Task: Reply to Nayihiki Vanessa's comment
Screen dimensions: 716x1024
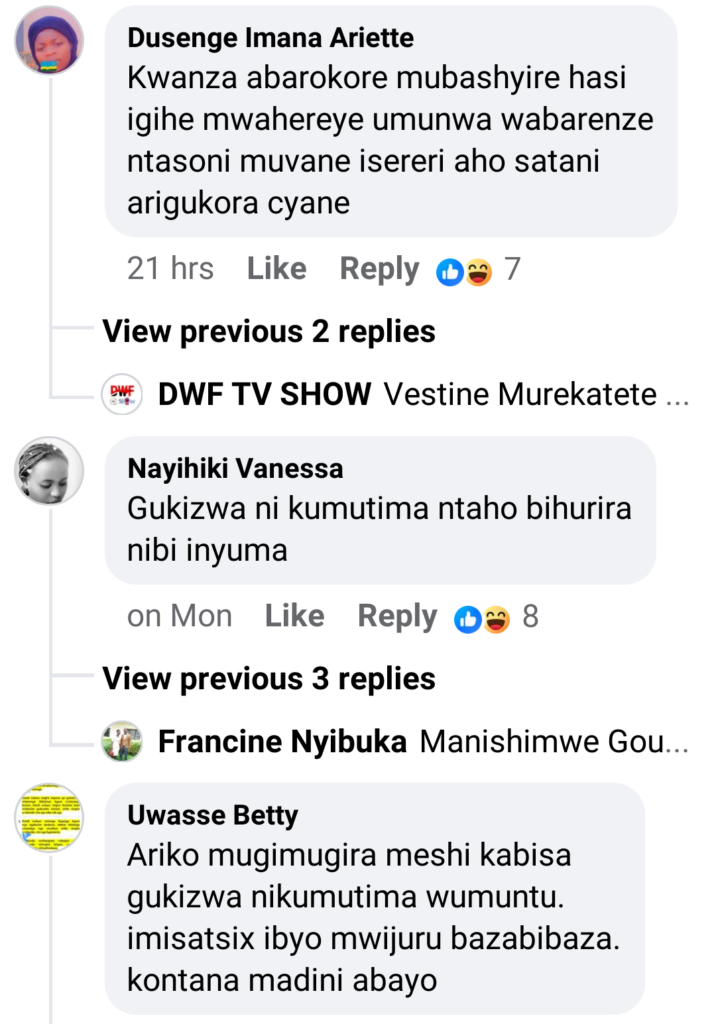Action: (x=397, y=617)
